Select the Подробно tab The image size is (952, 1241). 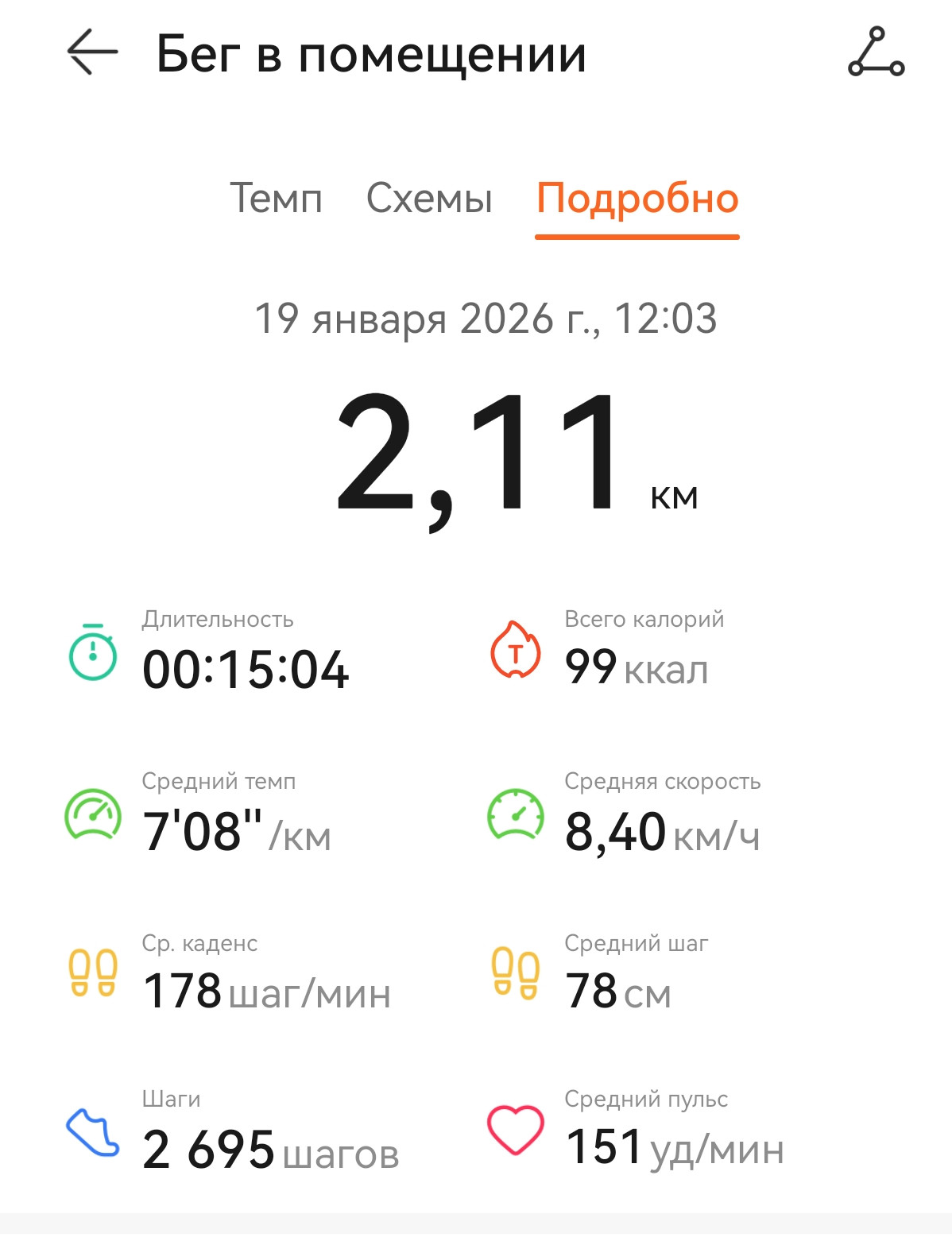coord(637,199)
